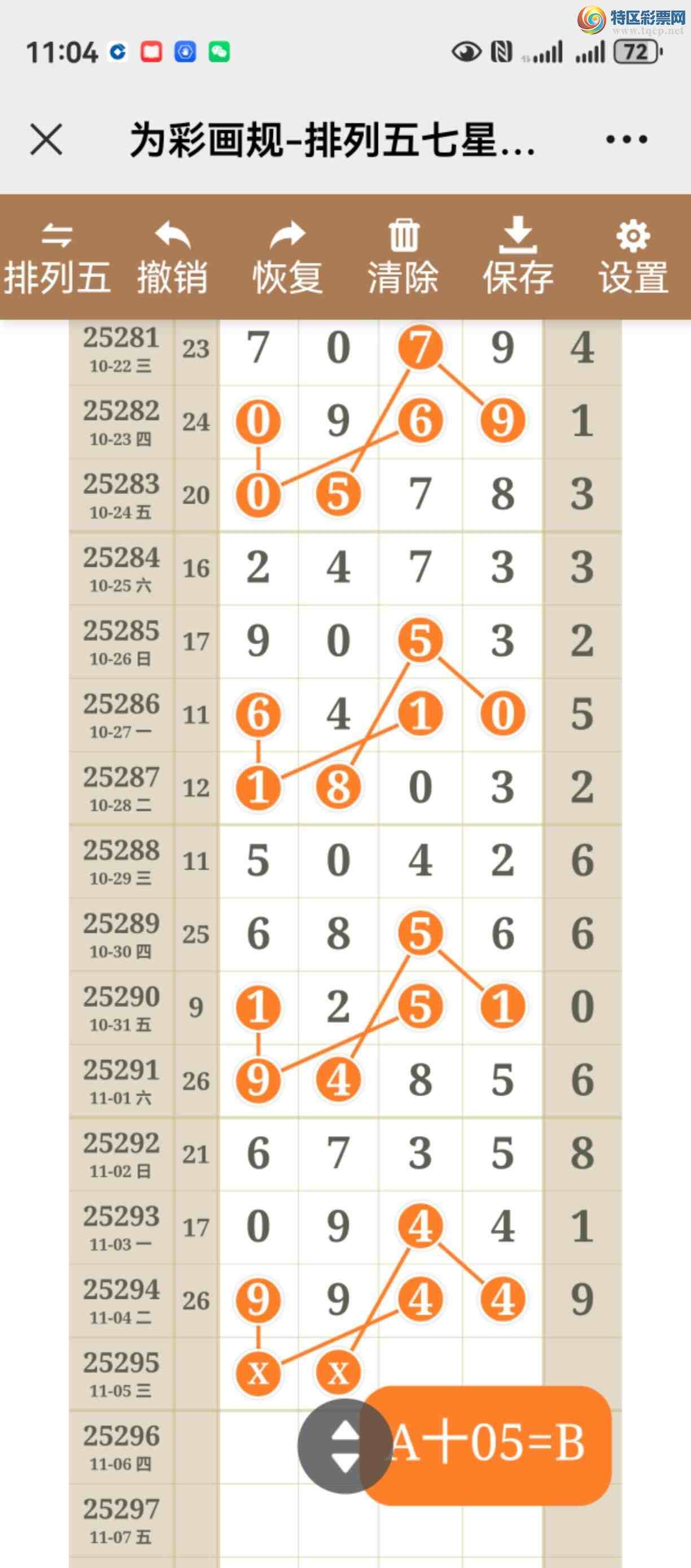691x1568 pixels.
Task: Switch lottery type via 排列五
Action: click(56, 258)
